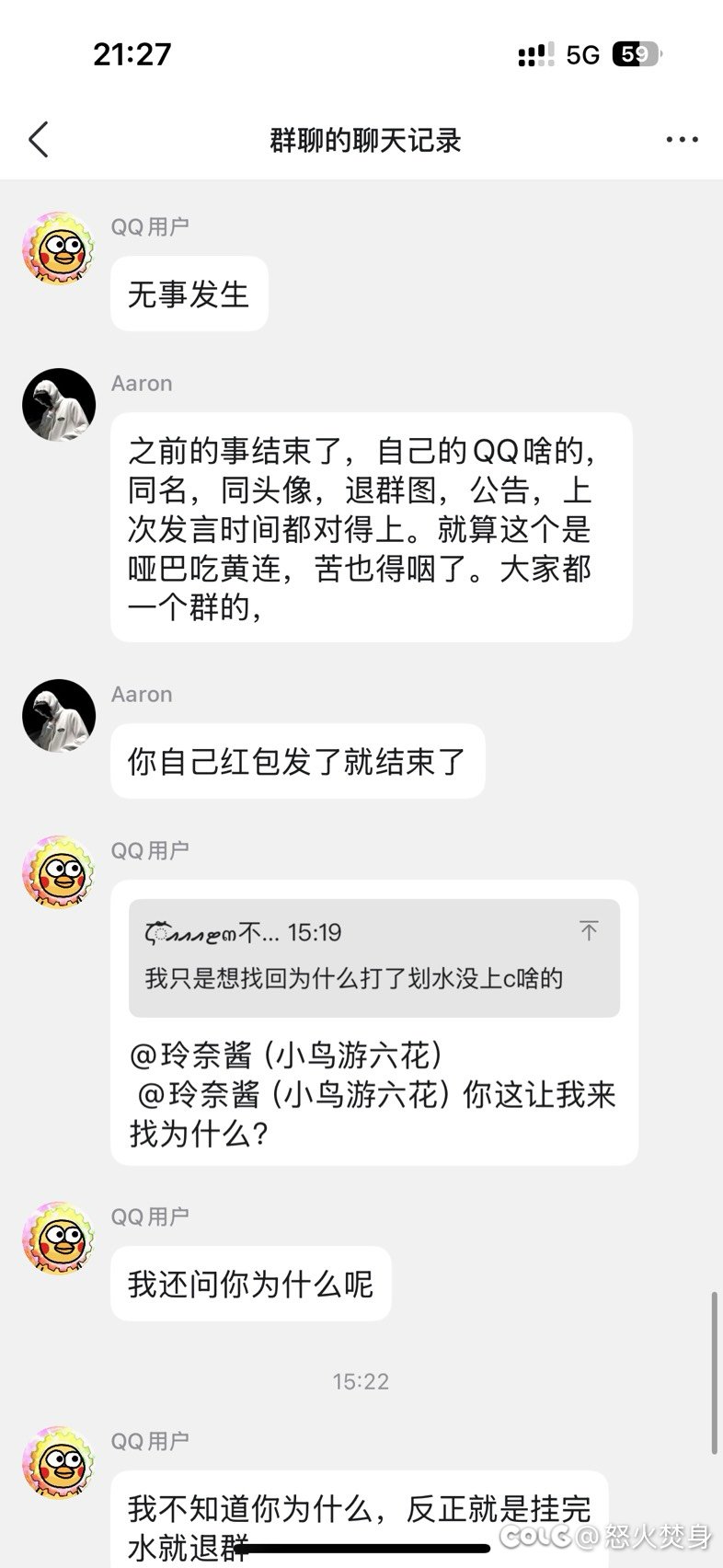Open Aaron's avatar above the long message
Viewport: 723px width, 1568px height.
pos(59,405)
